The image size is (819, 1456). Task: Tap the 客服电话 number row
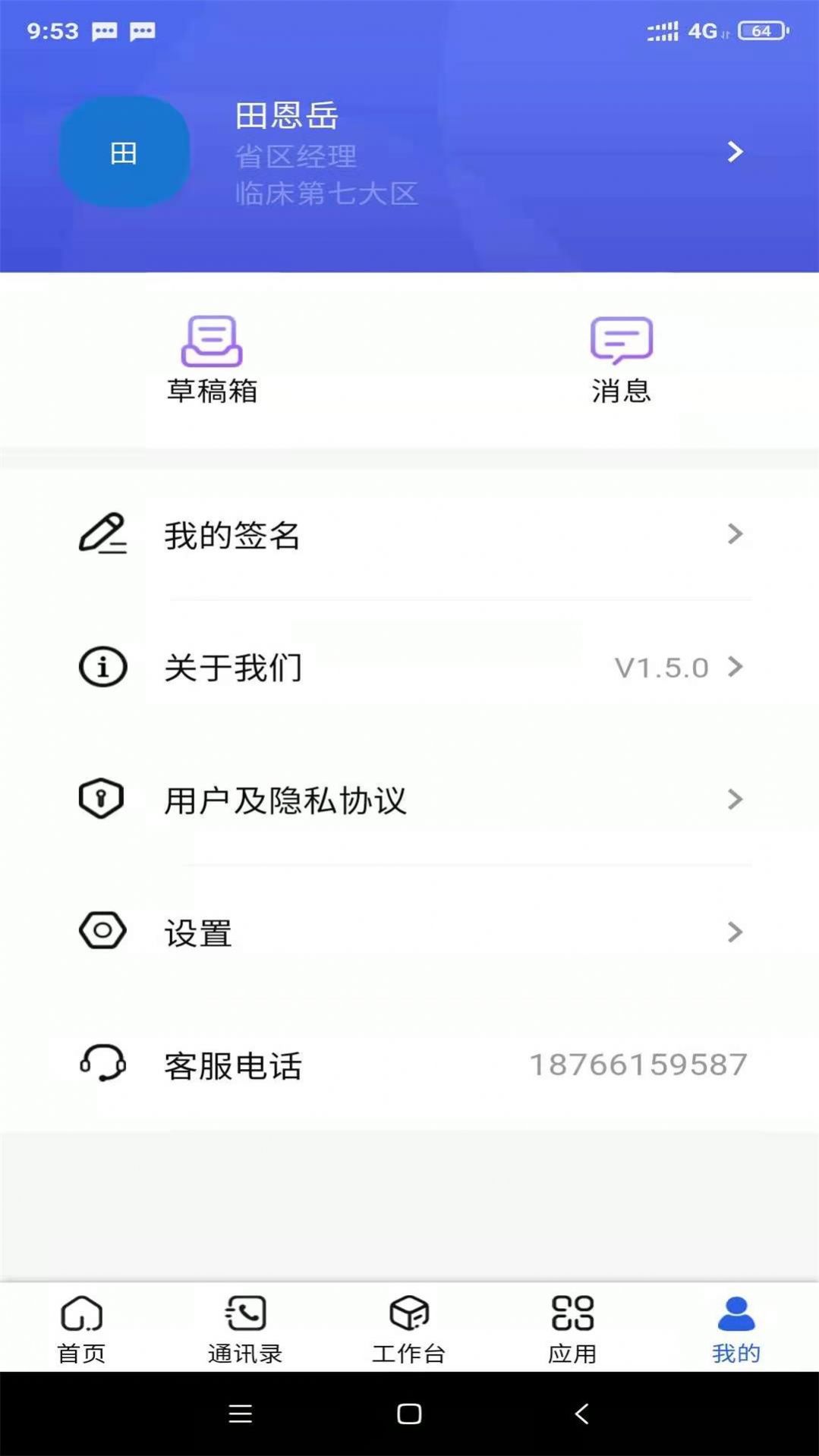409,1064
